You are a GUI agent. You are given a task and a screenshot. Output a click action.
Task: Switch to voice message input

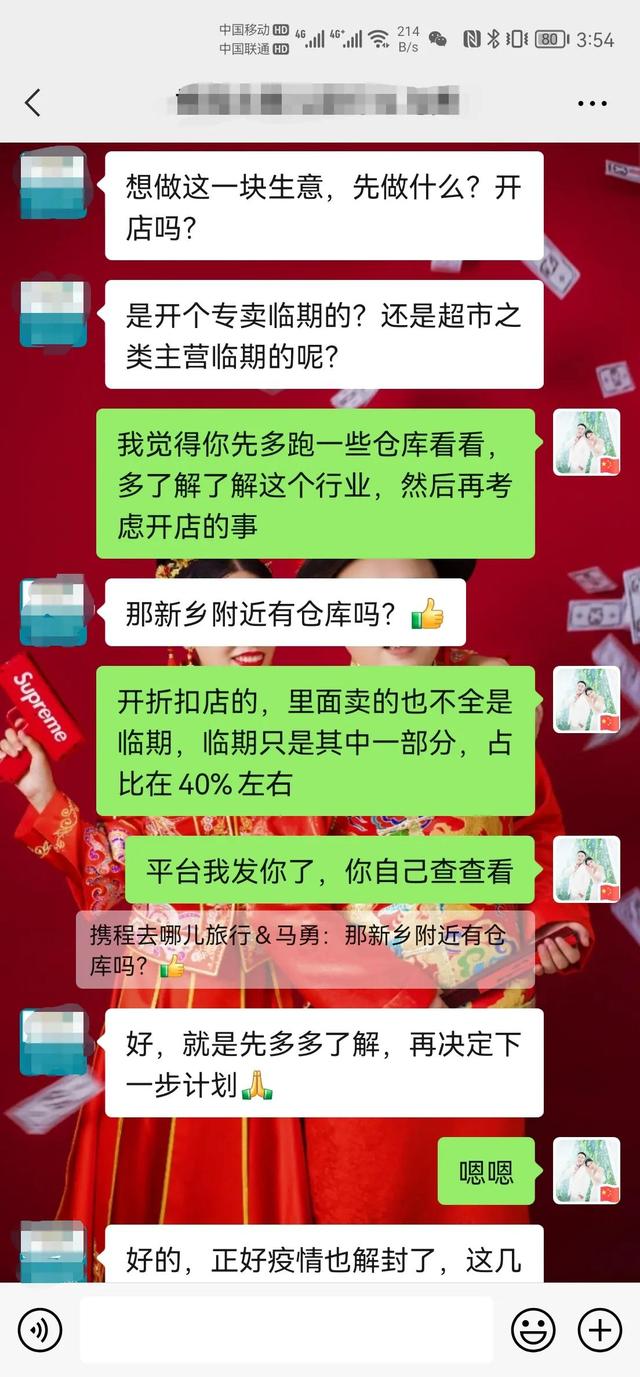(x=40, y=1329)
